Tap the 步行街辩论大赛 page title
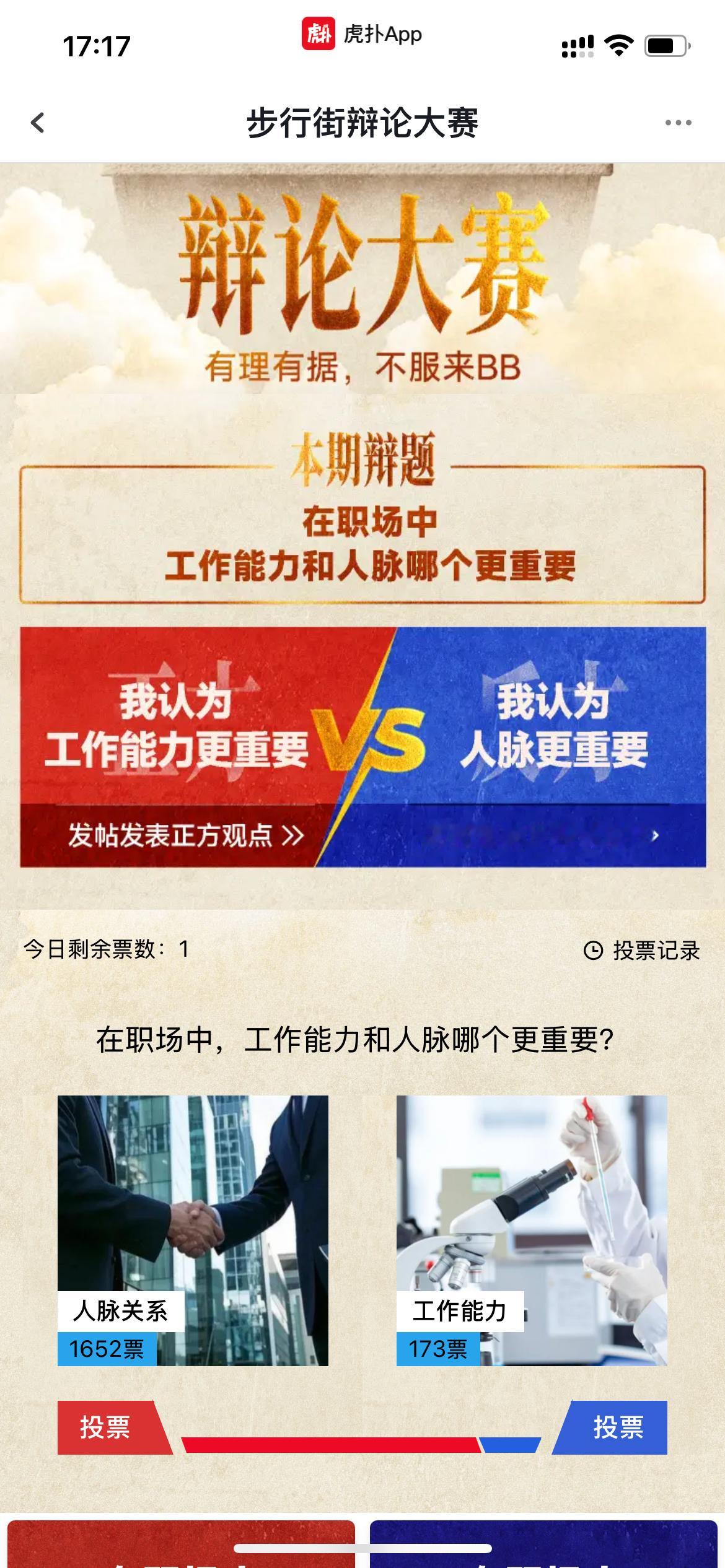725x1568 pixels. point(362,122)
